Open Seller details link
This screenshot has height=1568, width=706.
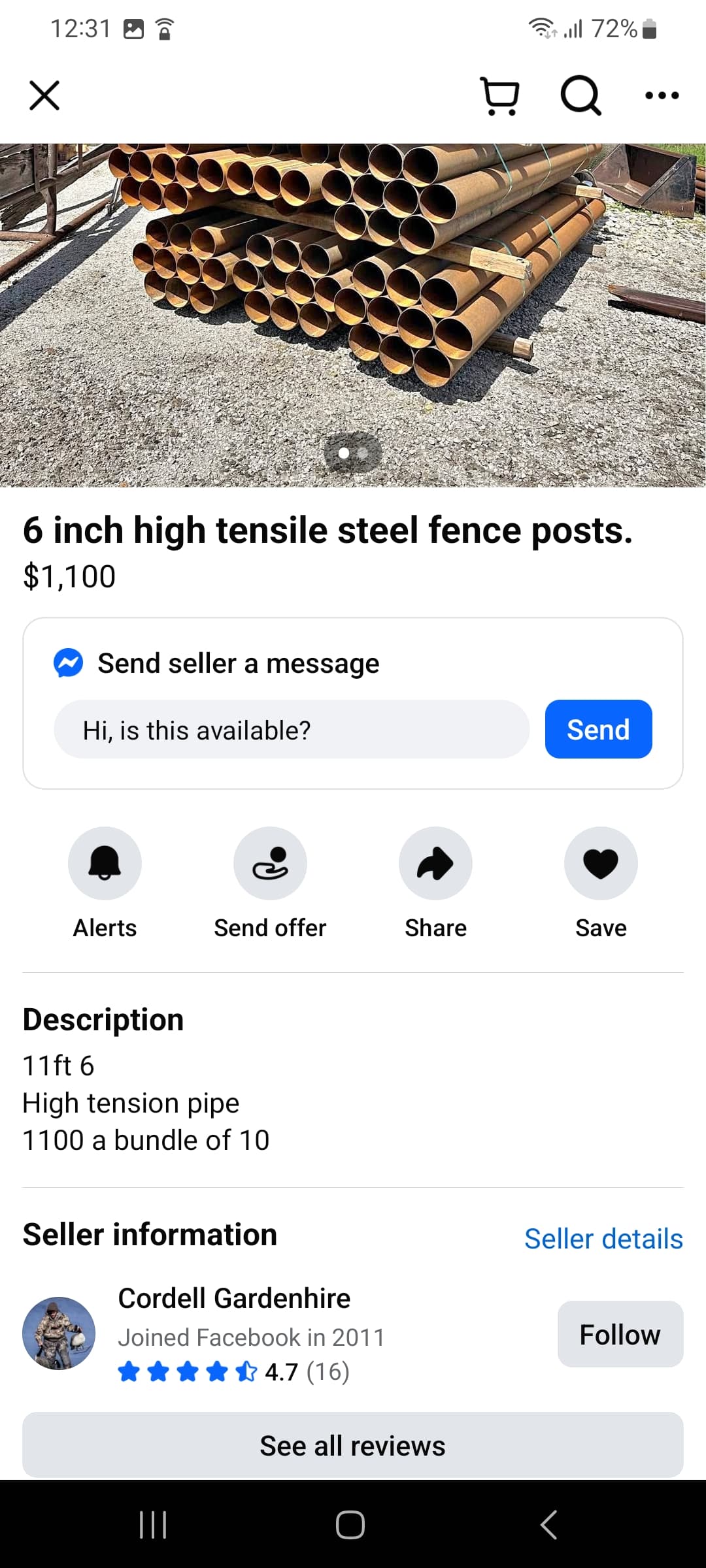pyautogui.click(x=603, y=1239)
